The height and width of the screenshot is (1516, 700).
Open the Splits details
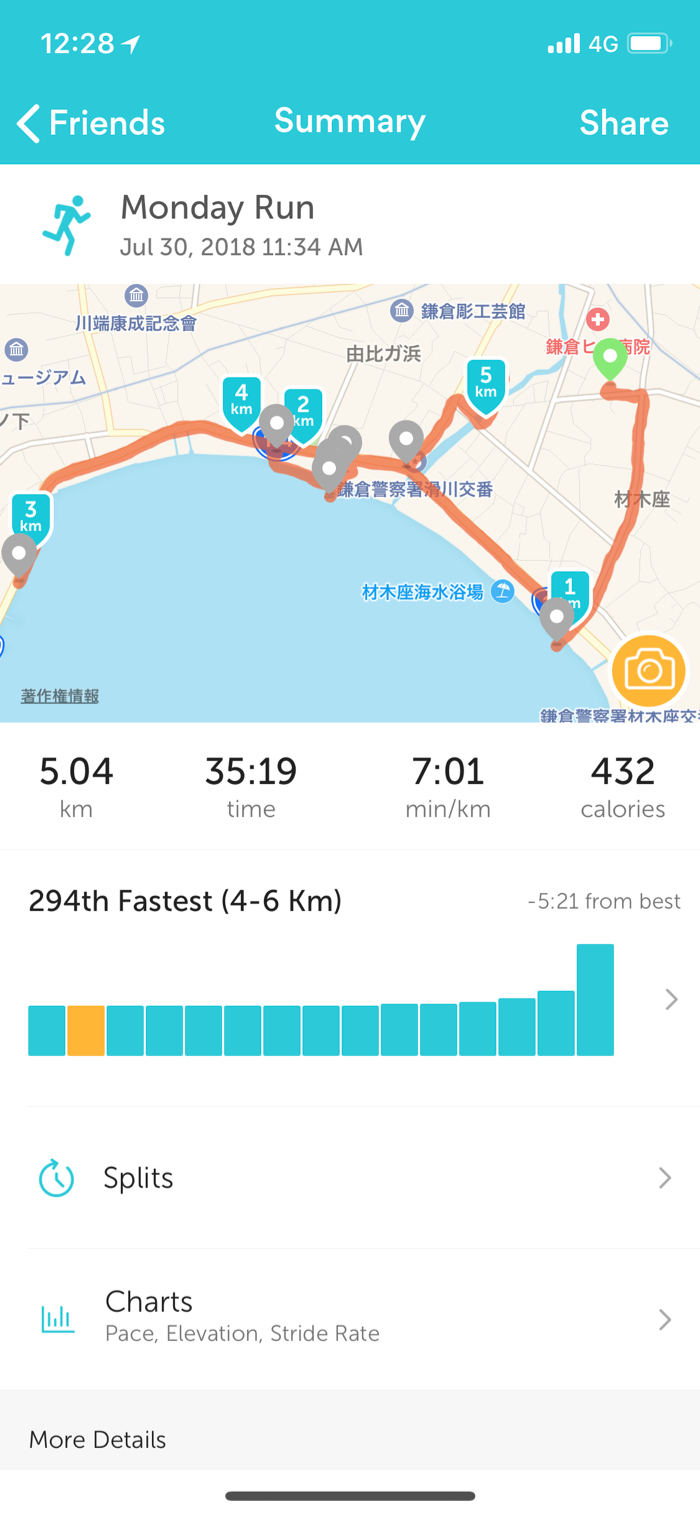(x=350, y=1178)
